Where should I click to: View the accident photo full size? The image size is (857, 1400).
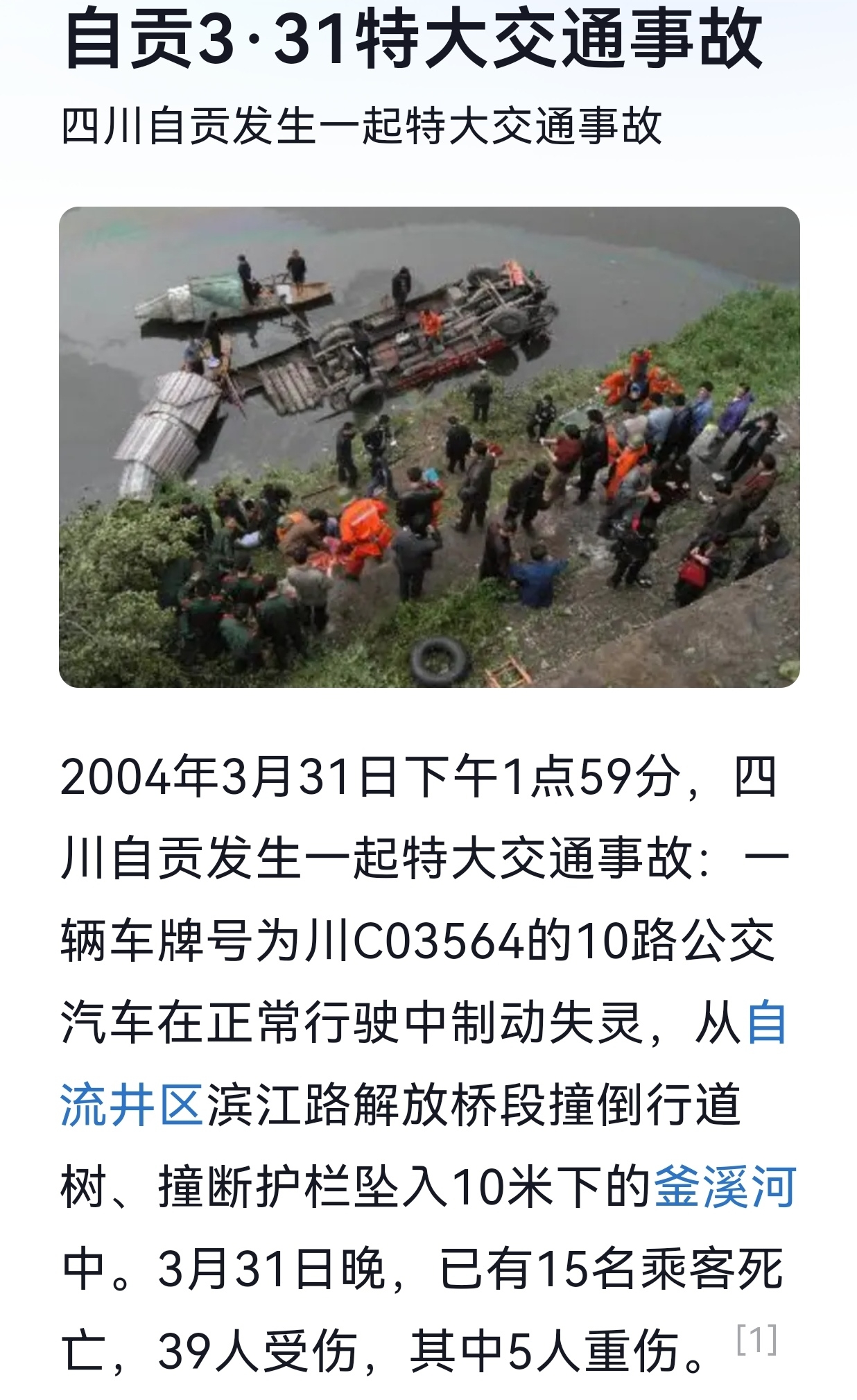[429, 447]
